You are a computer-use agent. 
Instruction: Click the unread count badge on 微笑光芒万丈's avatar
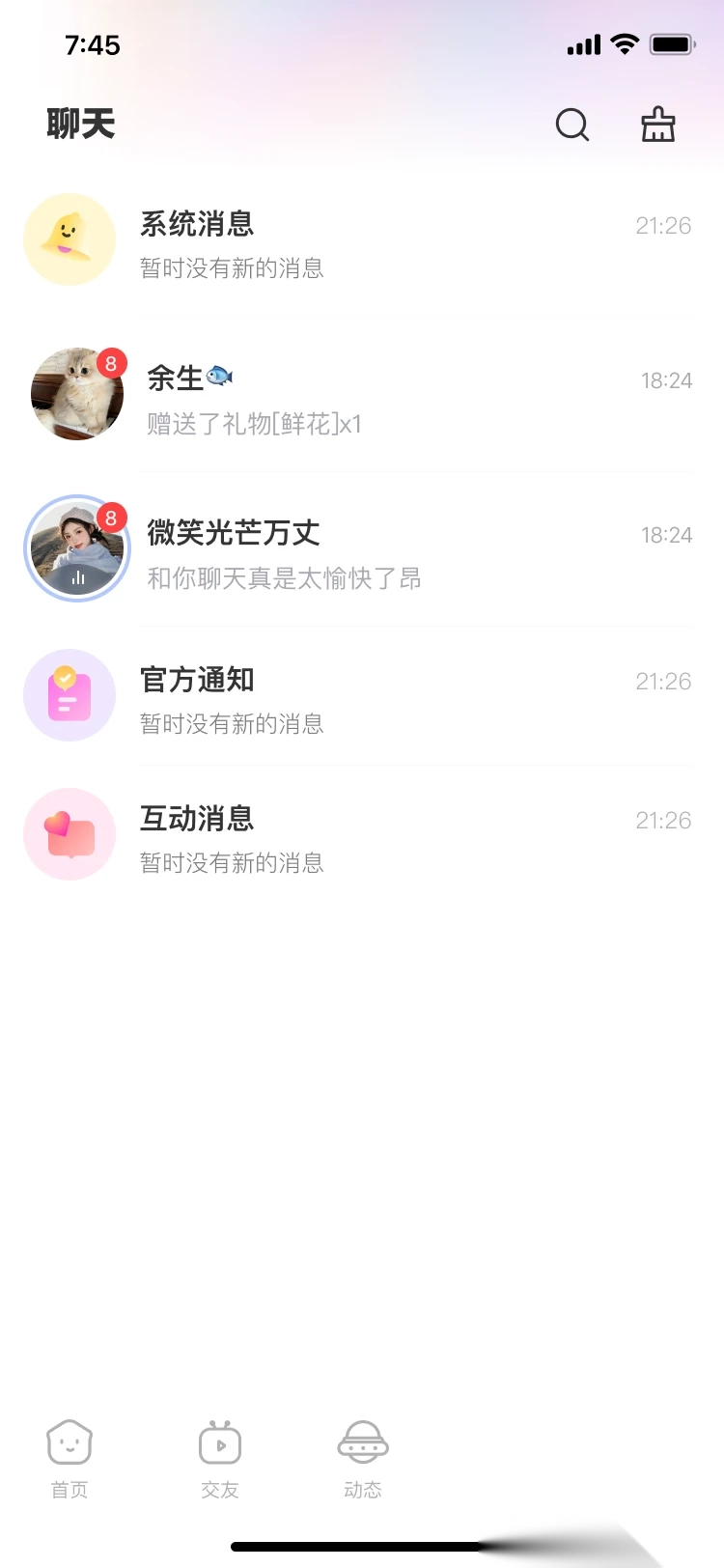(109, 518)
